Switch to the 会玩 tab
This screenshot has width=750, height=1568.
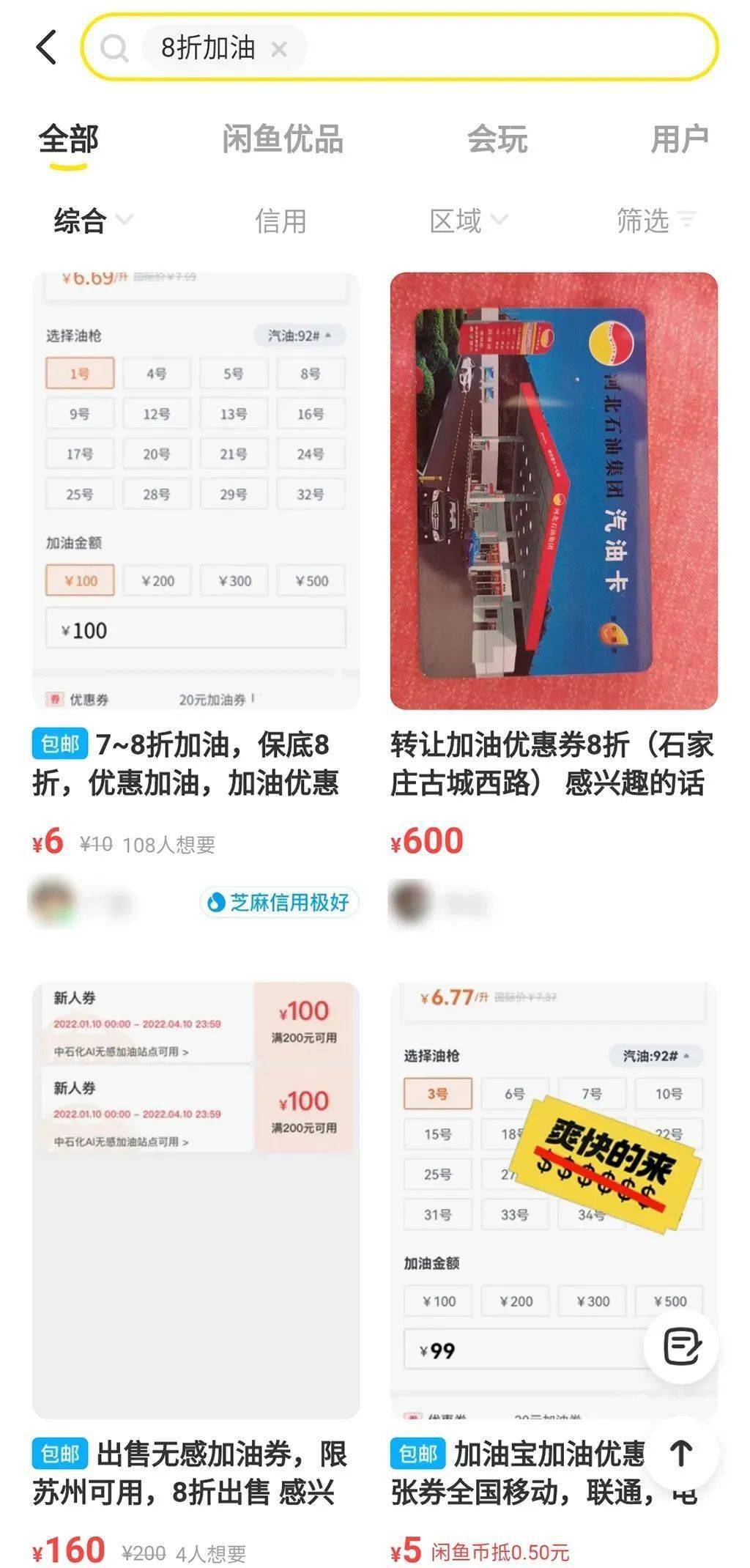pyautogui.click(x=497, y=139)
